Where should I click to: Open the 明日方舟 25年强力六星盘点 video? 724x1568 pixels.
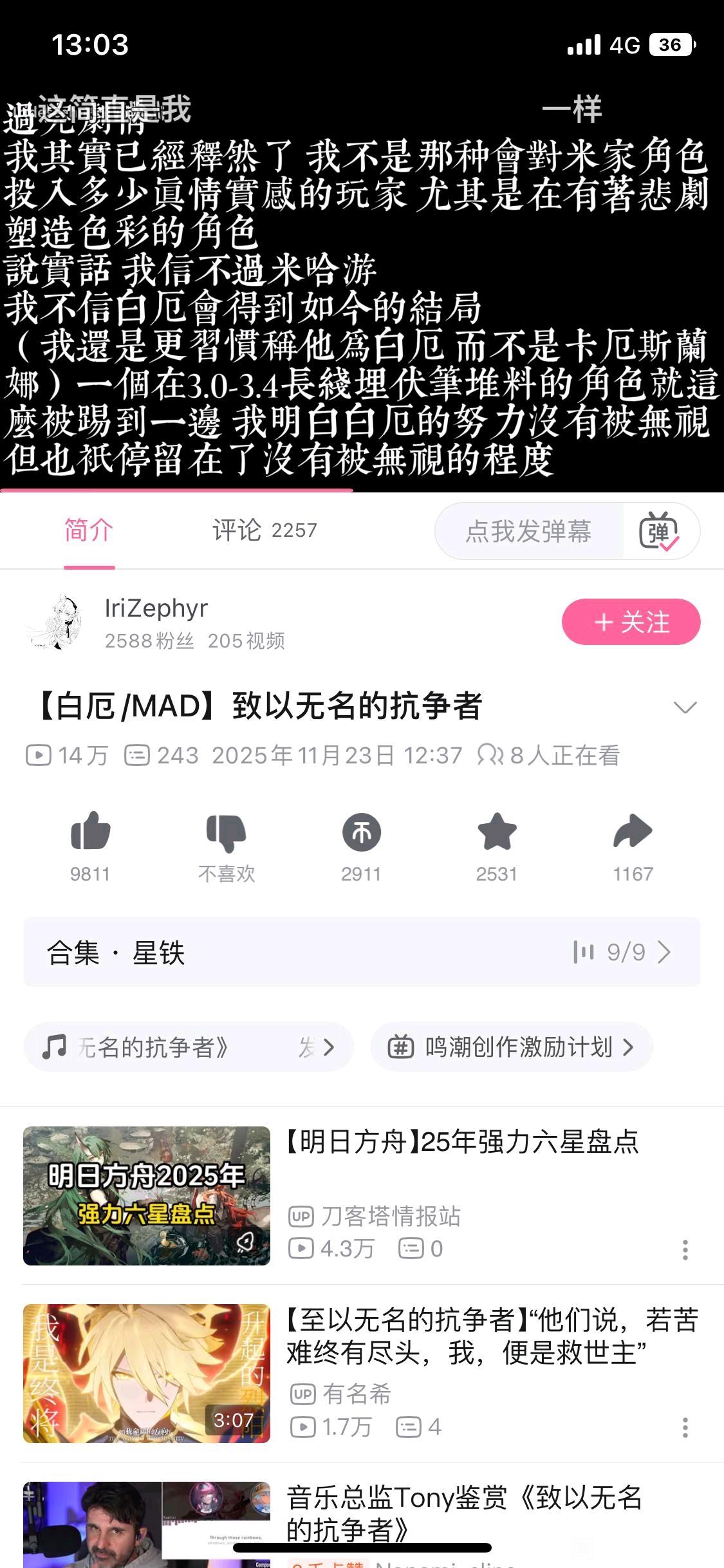coord(462,1142)
